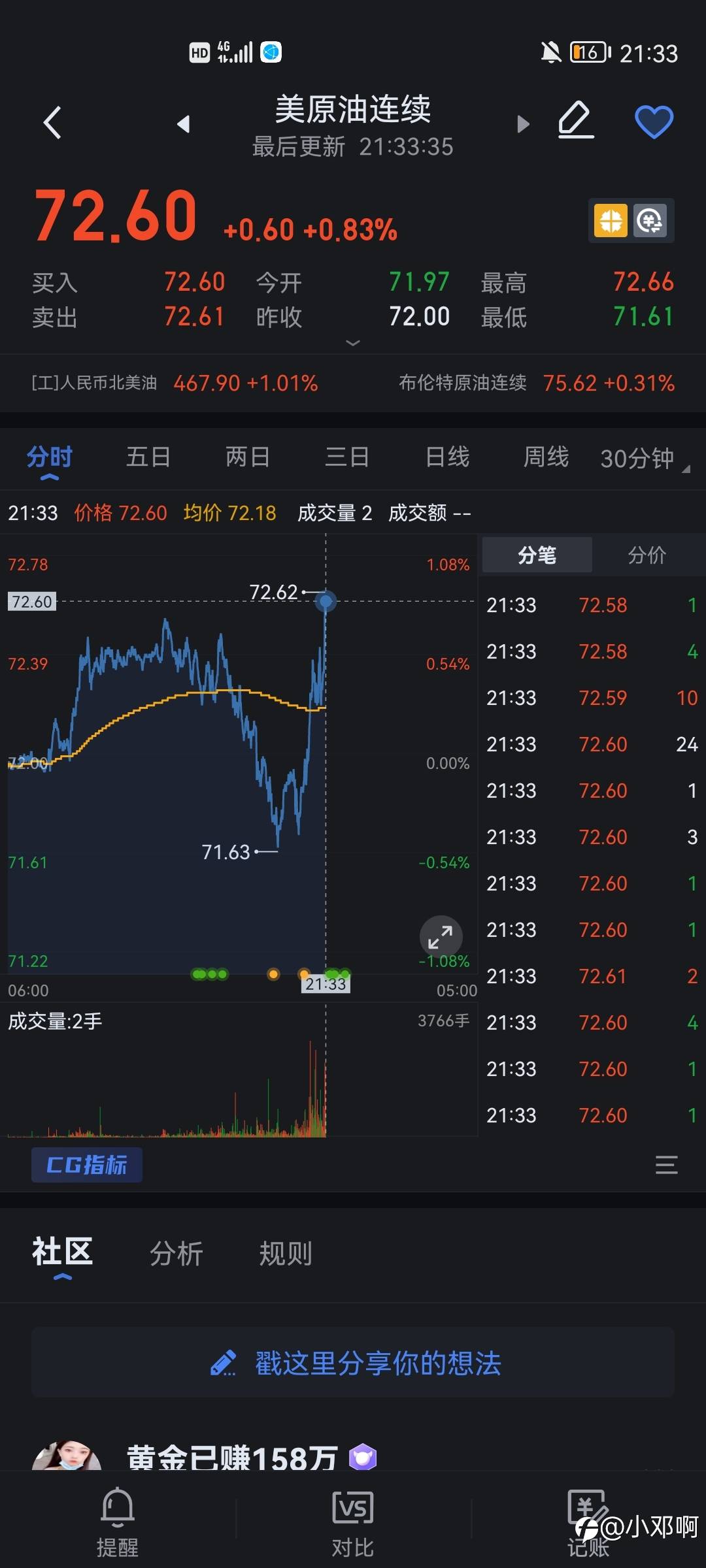Open the 30分钟 period dropdown
This screenshot has height=1568, width=706.
[644, 459]
